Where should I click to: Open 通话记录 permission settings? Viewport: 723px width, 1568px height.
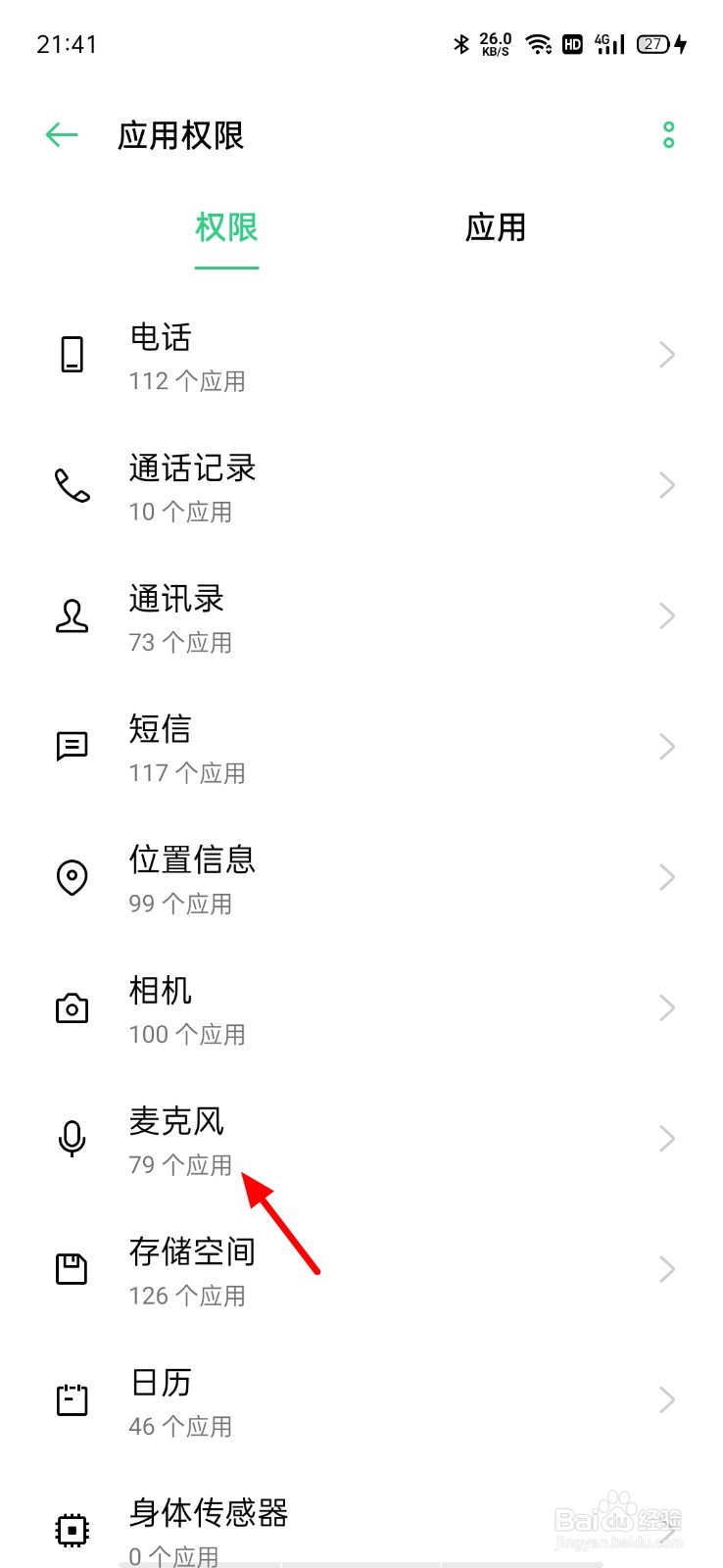click(x=361, y=486)
